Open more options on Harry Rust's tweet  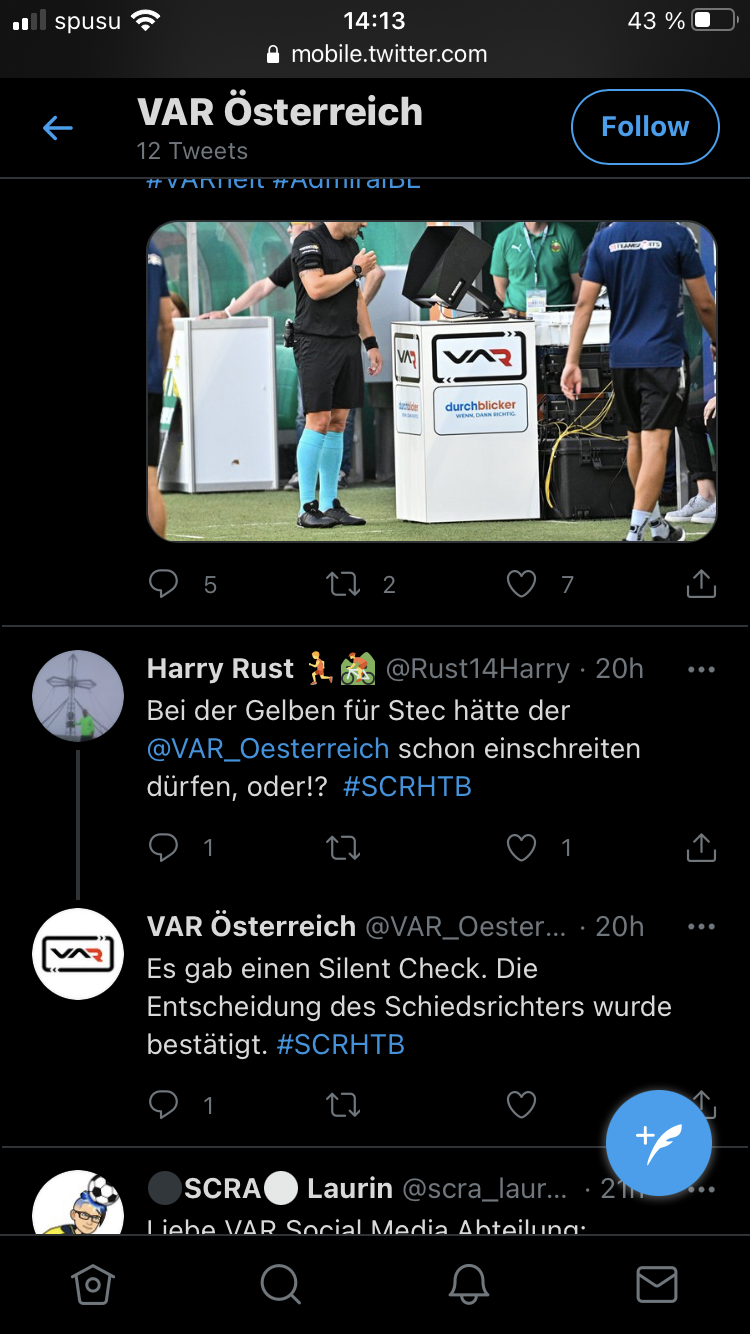coord(701,670)
